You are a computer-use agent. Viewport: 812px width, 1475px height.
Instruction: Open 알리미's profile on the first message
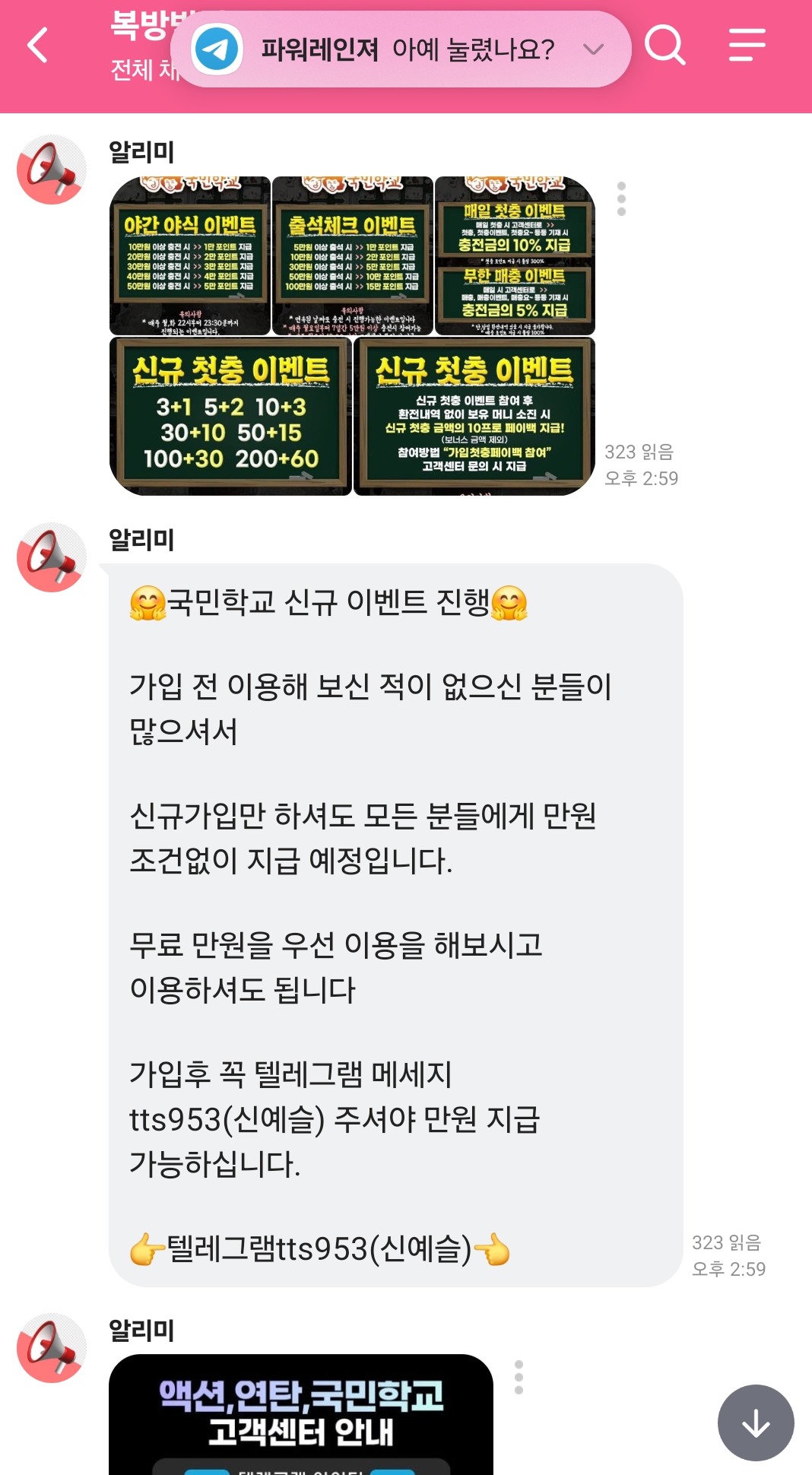(52, 170)
